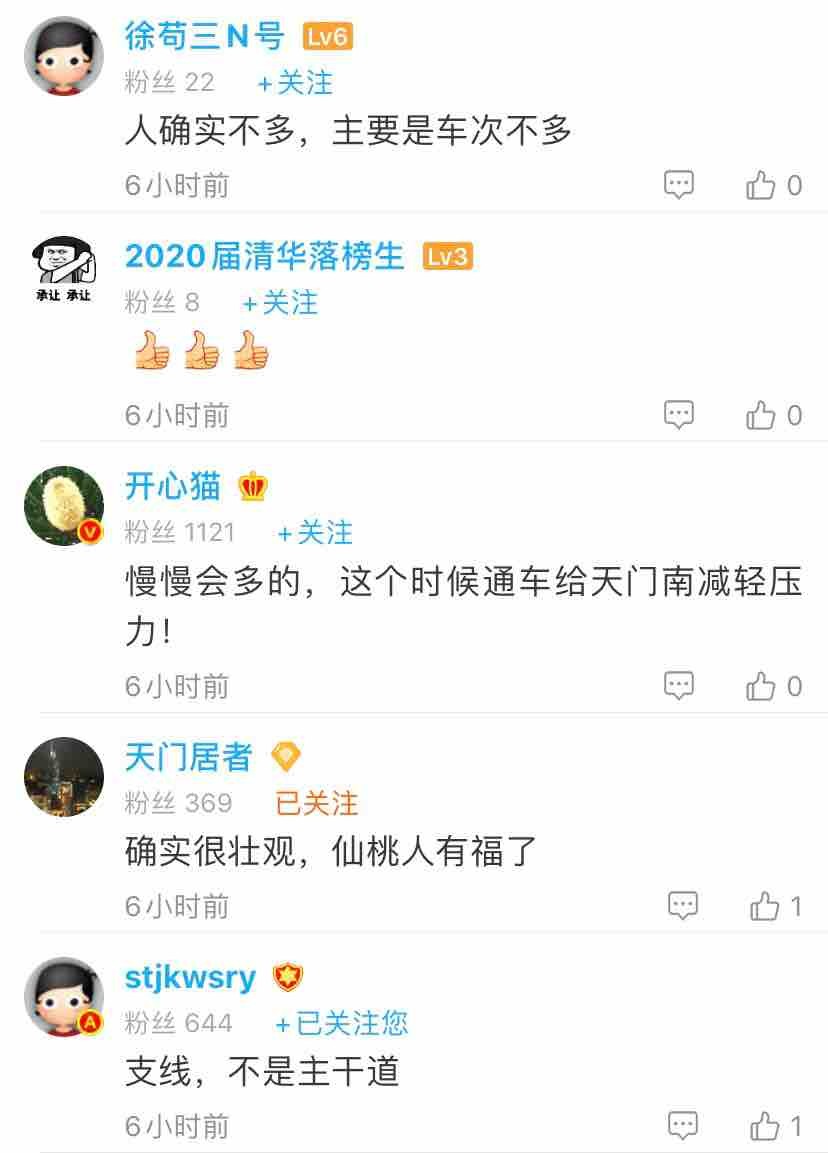This screenshot has width=828, height=1153.
Task: Open stjkwsry's avatar
Action: pos(64,996)
